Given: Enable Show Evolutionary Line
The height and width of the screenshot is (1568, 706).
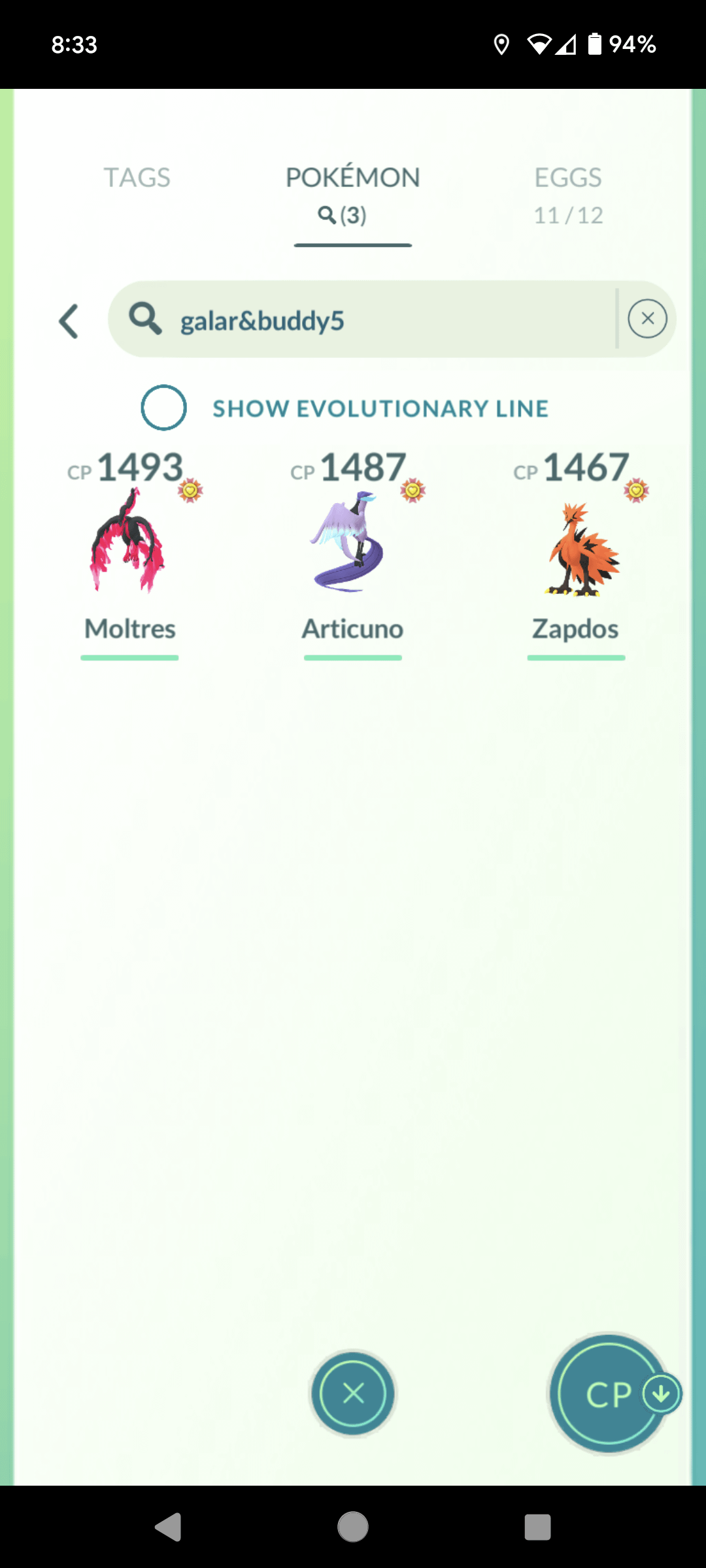Looking at the screenshot, I should click(164, 408).
